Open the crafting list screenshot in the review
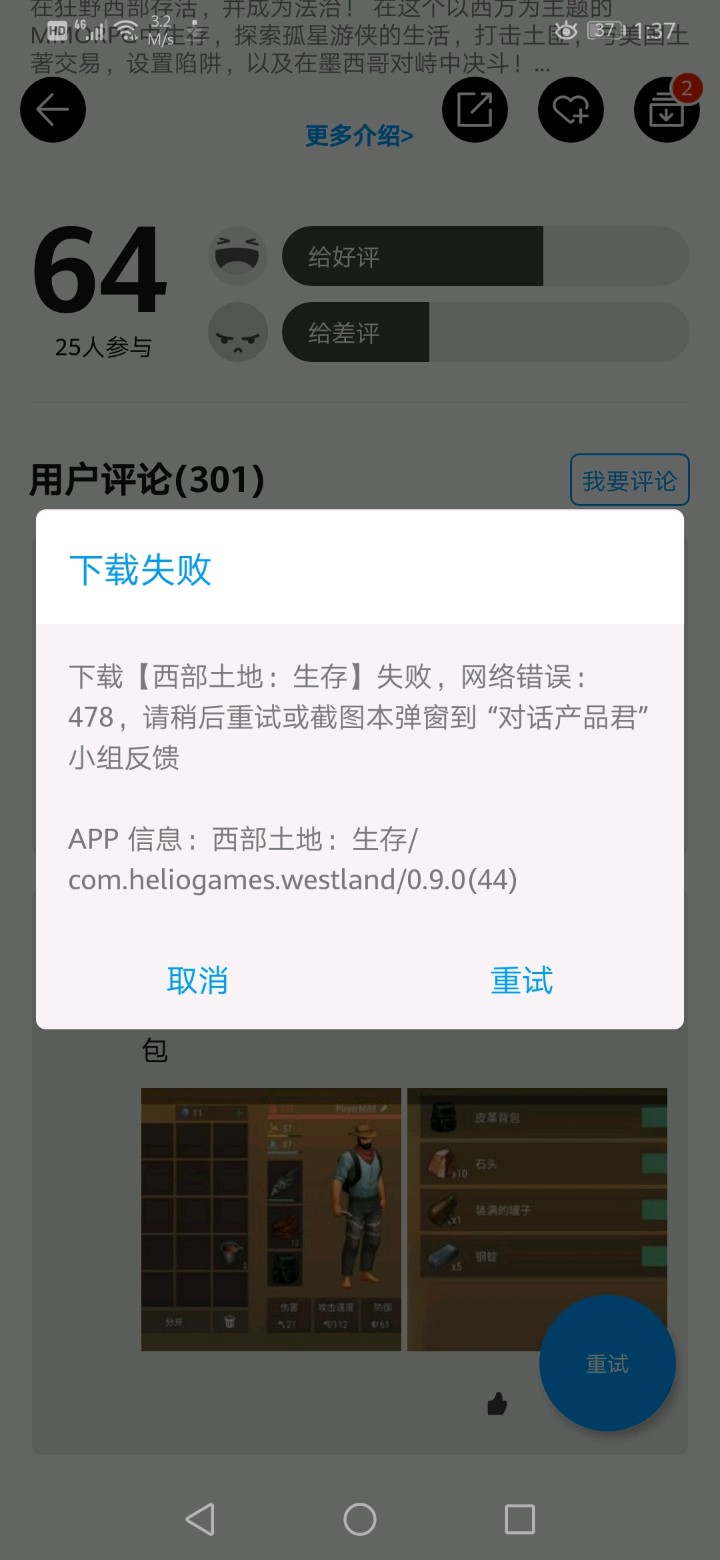720x1560 pixels. pos(537,1219)
